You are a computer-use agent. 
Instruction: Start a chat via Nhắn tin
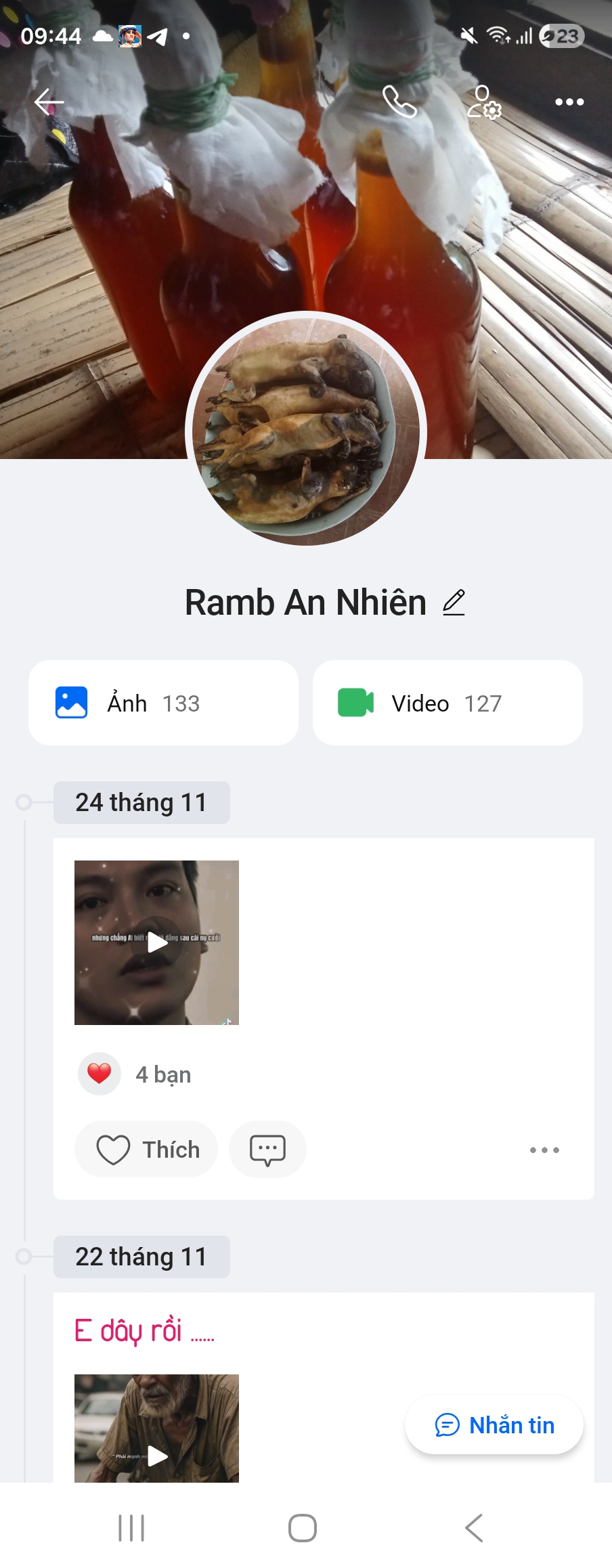coord(494,1425)
